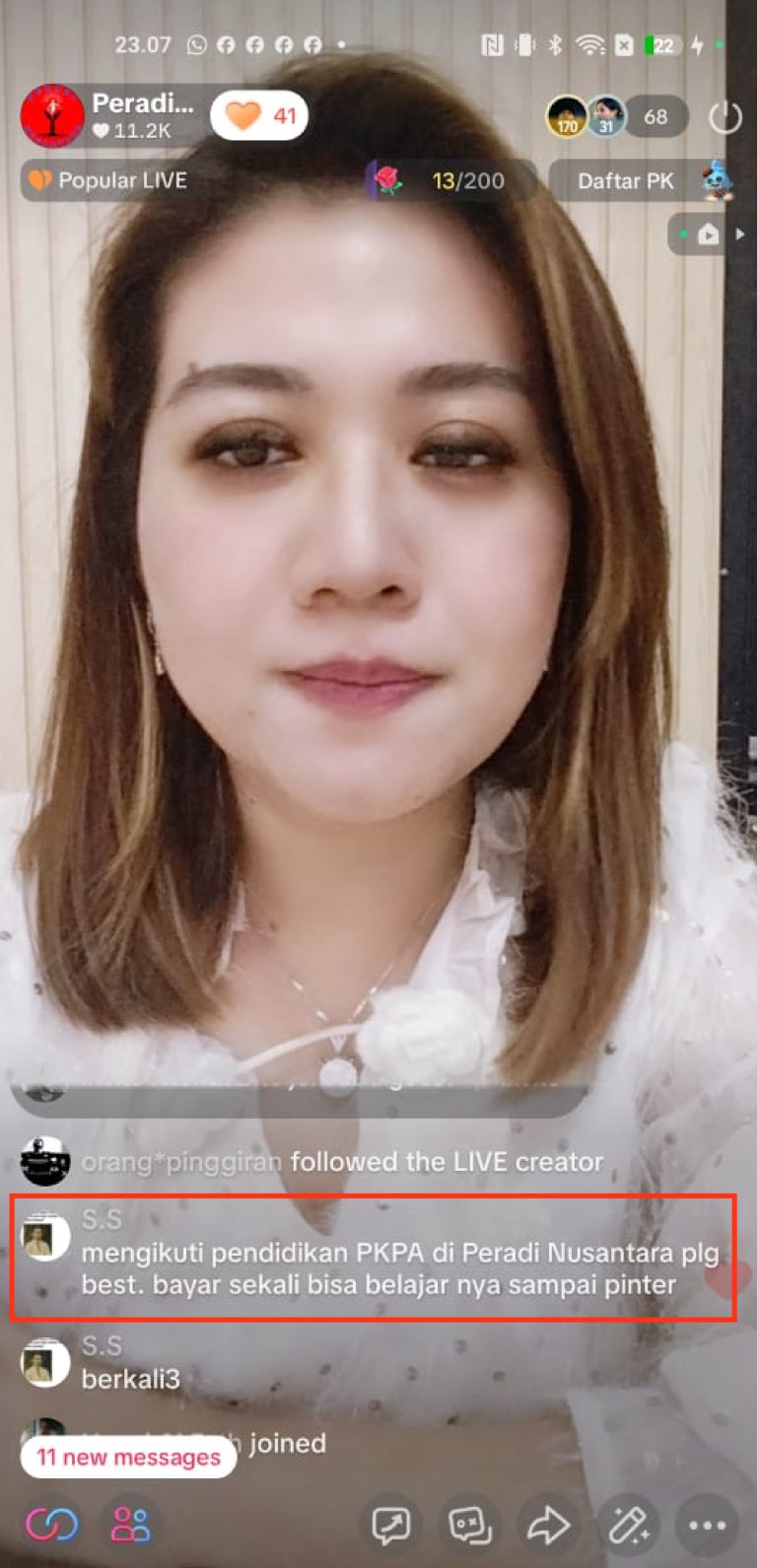The width and height of the screenshot is (757, 1568).
Task: Open S.S's comment berkali3
Action: (x=130, y=1377)
